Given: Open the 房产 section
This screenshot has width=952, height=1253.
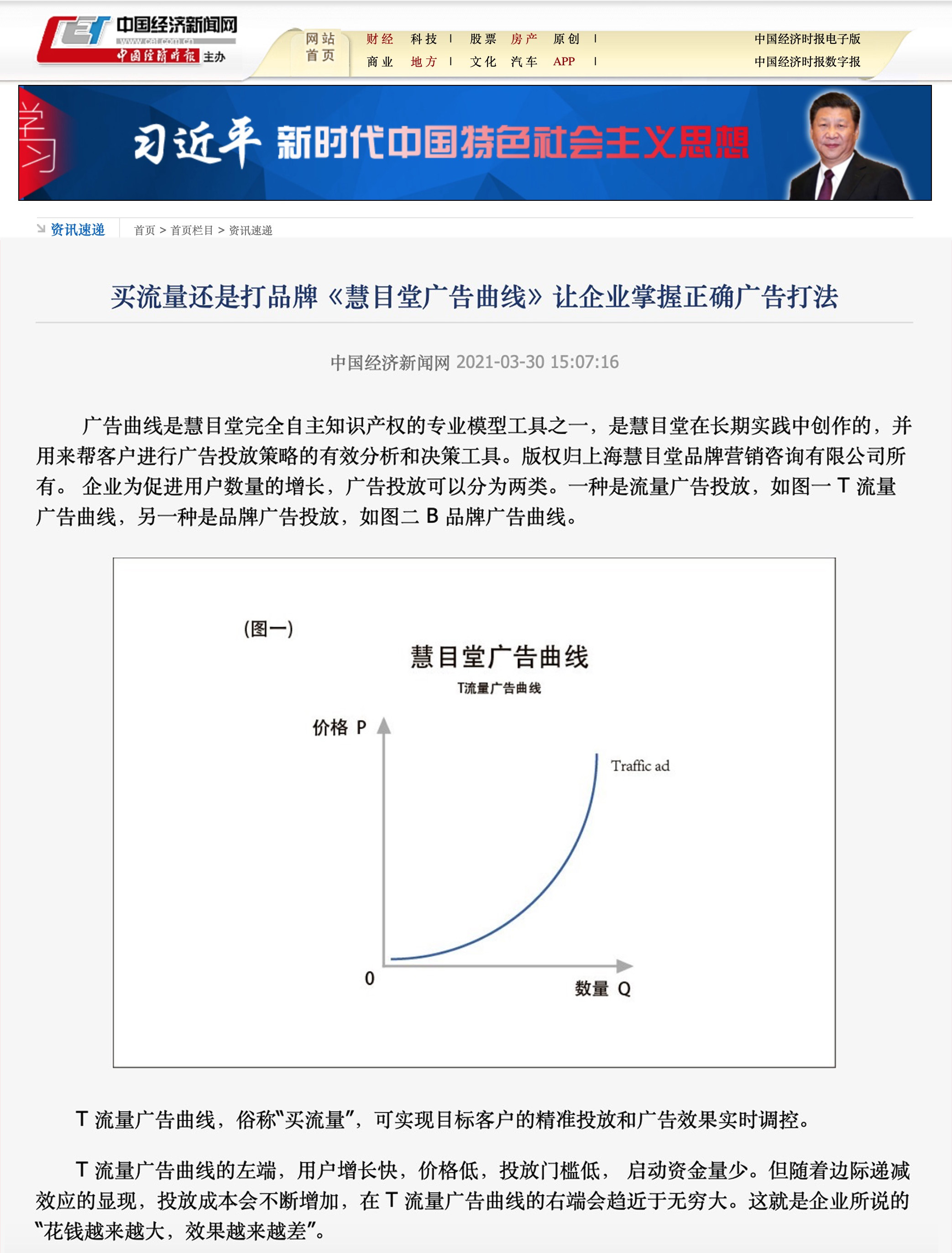Looking at the screenshot, I should [x=524, y=38].
